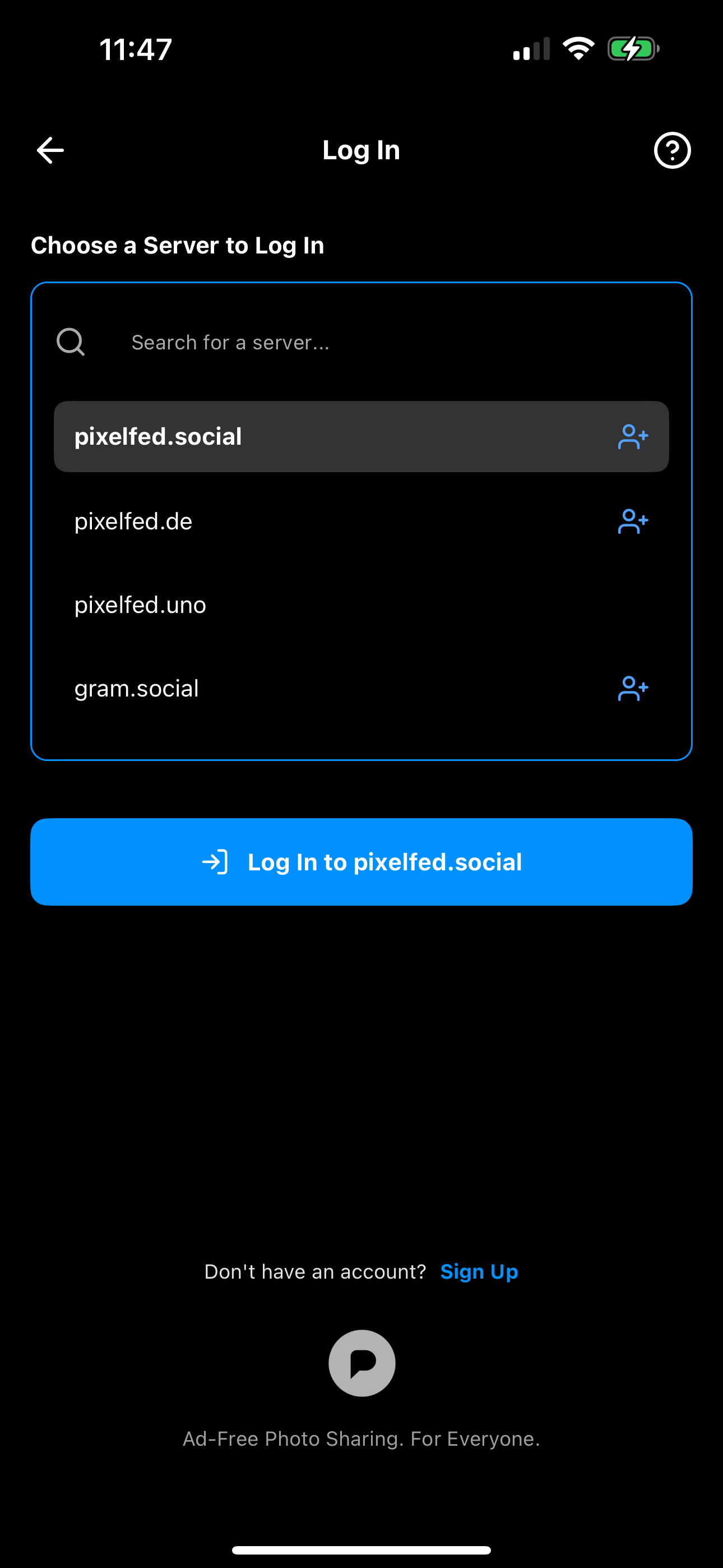Go back with the arrow icon

pyautogui.click(x=50, y=150)
